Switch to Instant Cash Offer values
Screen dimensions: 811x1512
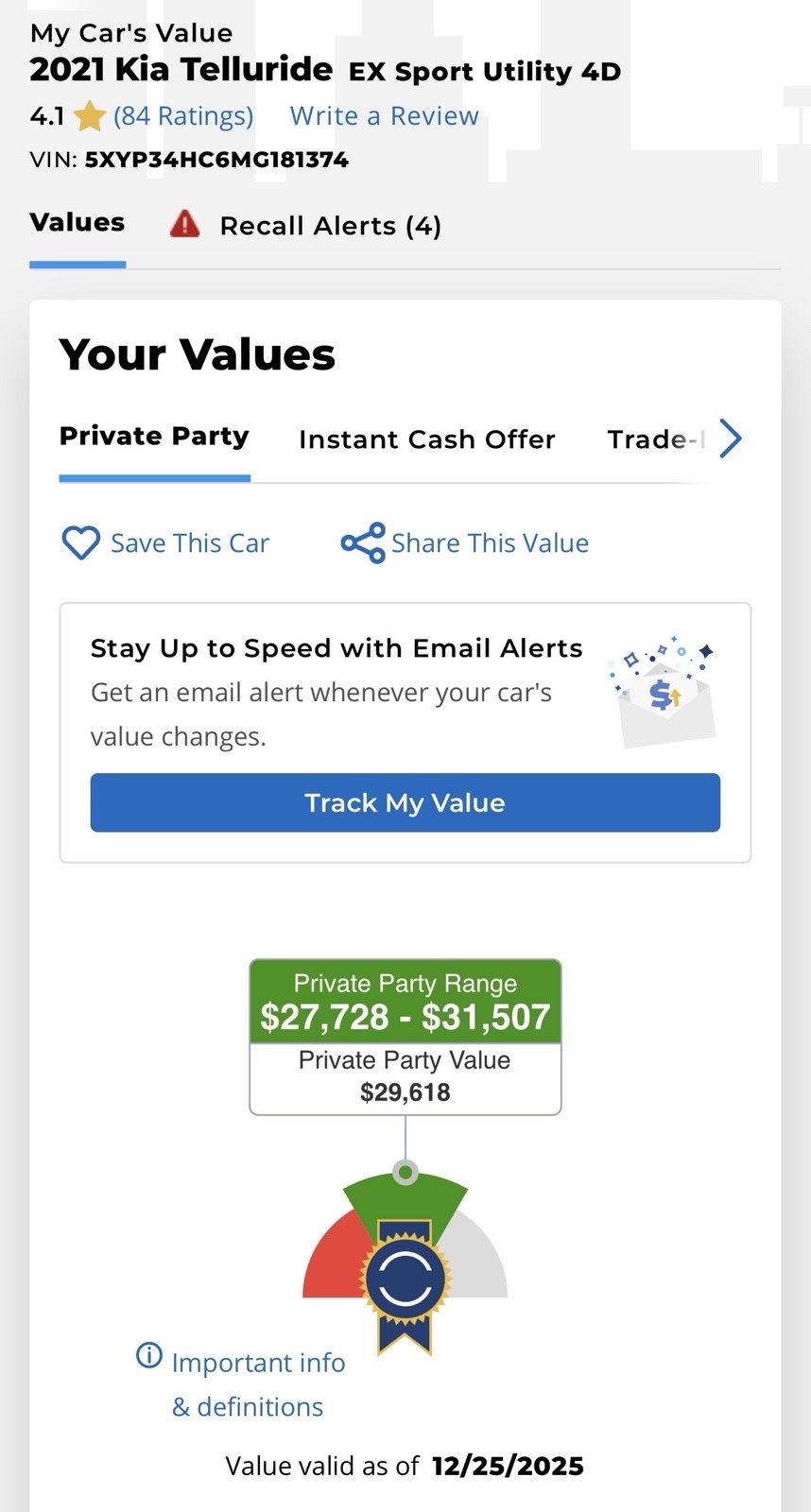click(427, 439)
